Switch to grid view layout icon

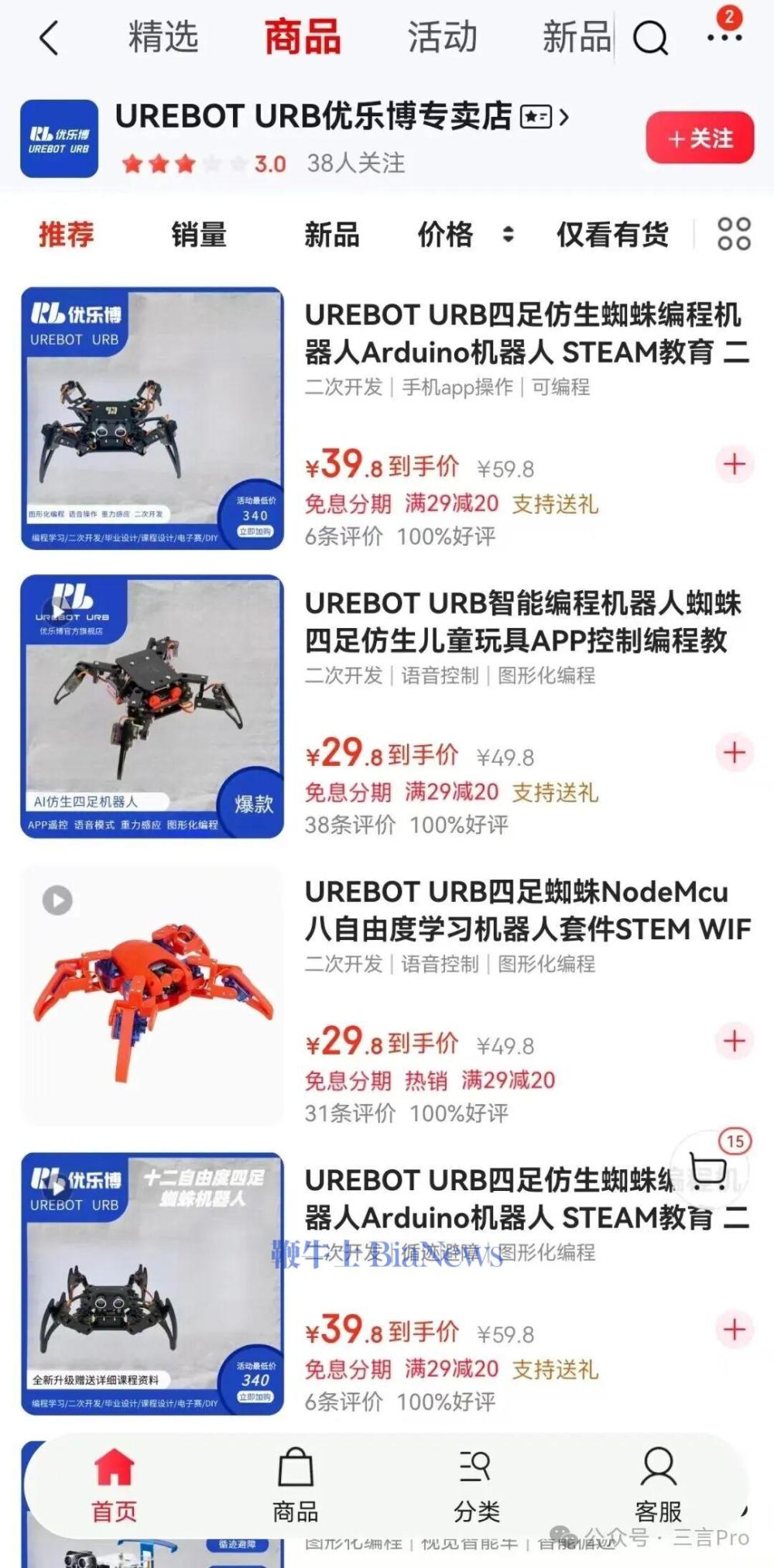click(732, 235)
